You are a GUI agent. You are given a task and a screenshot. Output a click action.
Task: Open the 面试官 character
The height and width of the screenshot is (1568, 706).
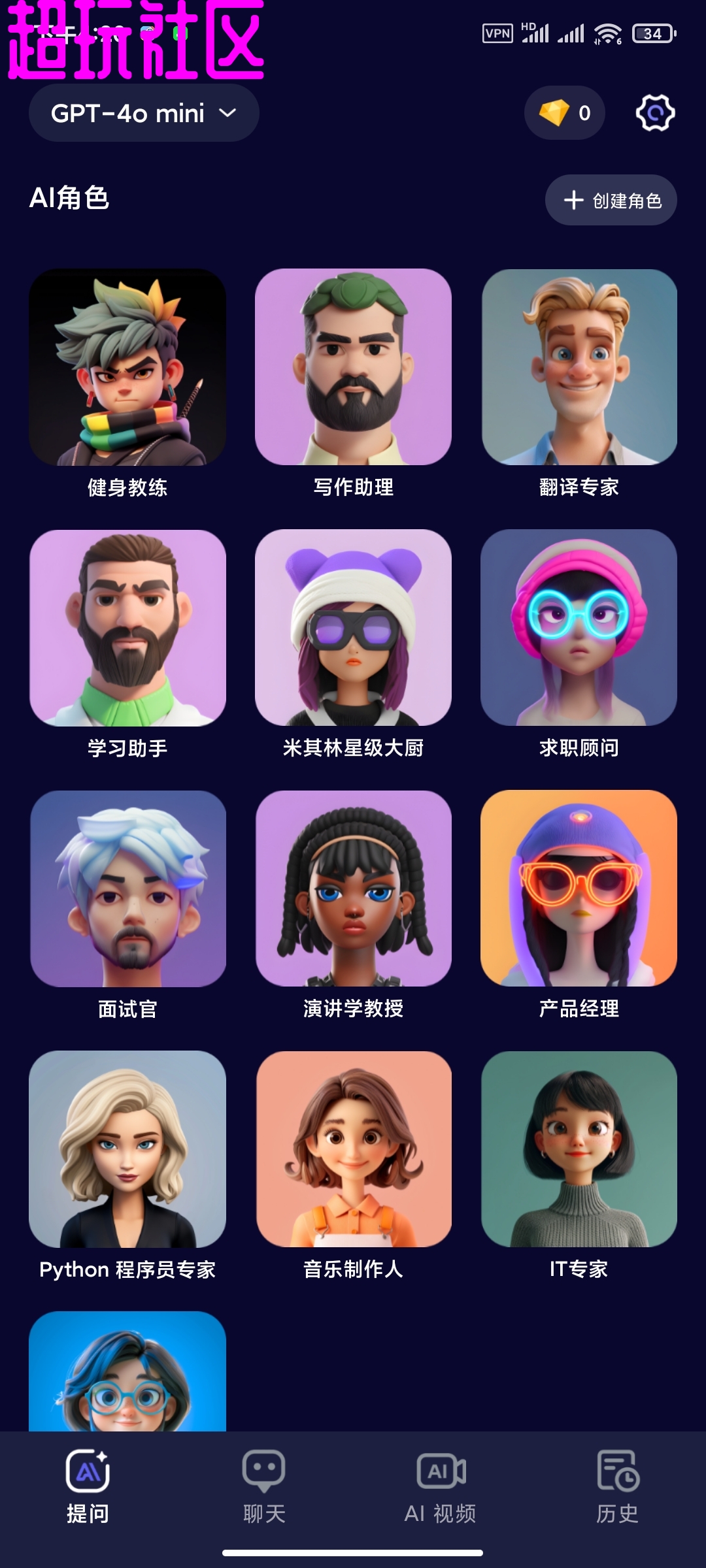coord(127,889)
